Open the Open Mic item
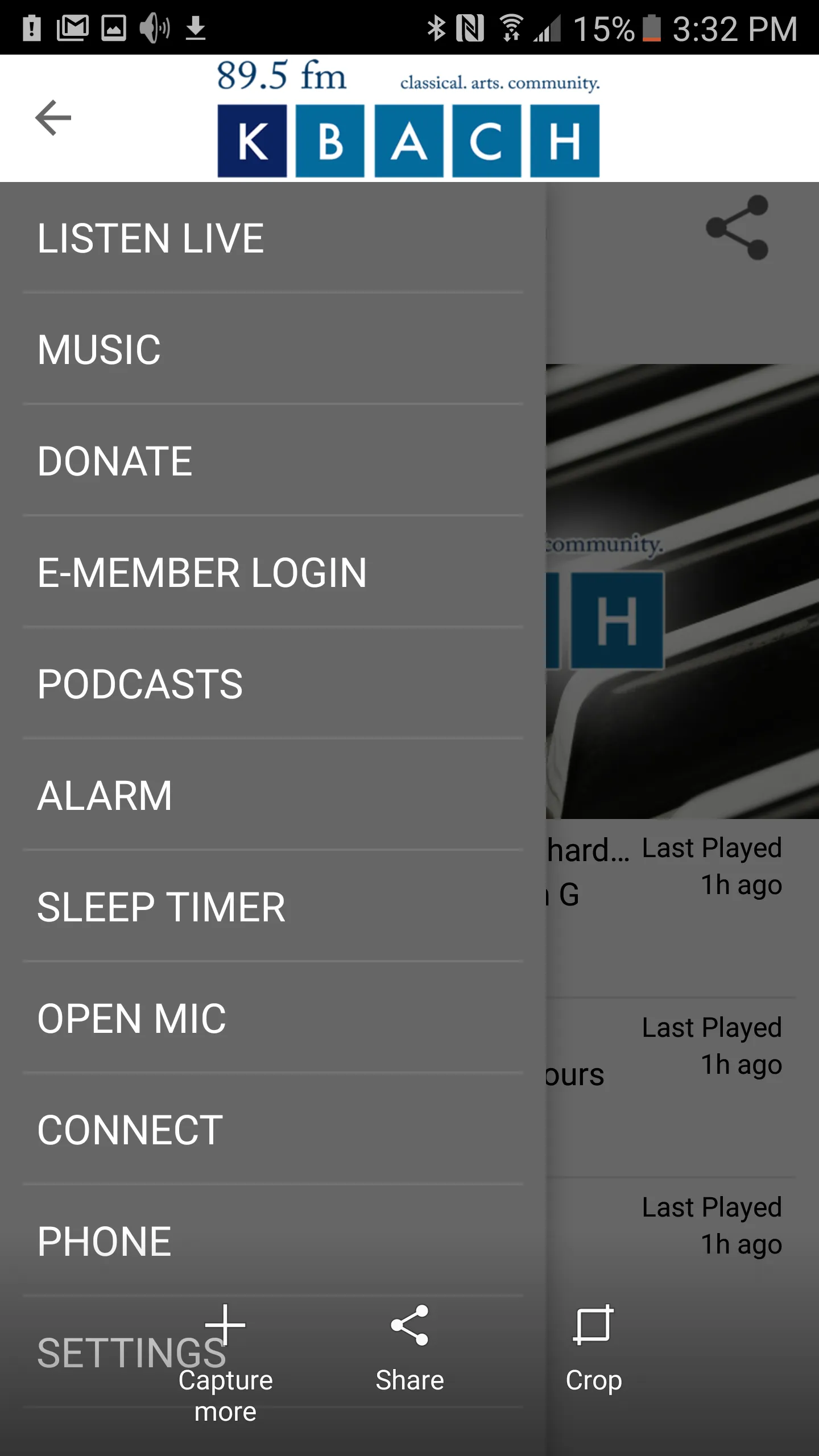The width and height of the screenshot is (819, 1456). (x=131, y=1019)
